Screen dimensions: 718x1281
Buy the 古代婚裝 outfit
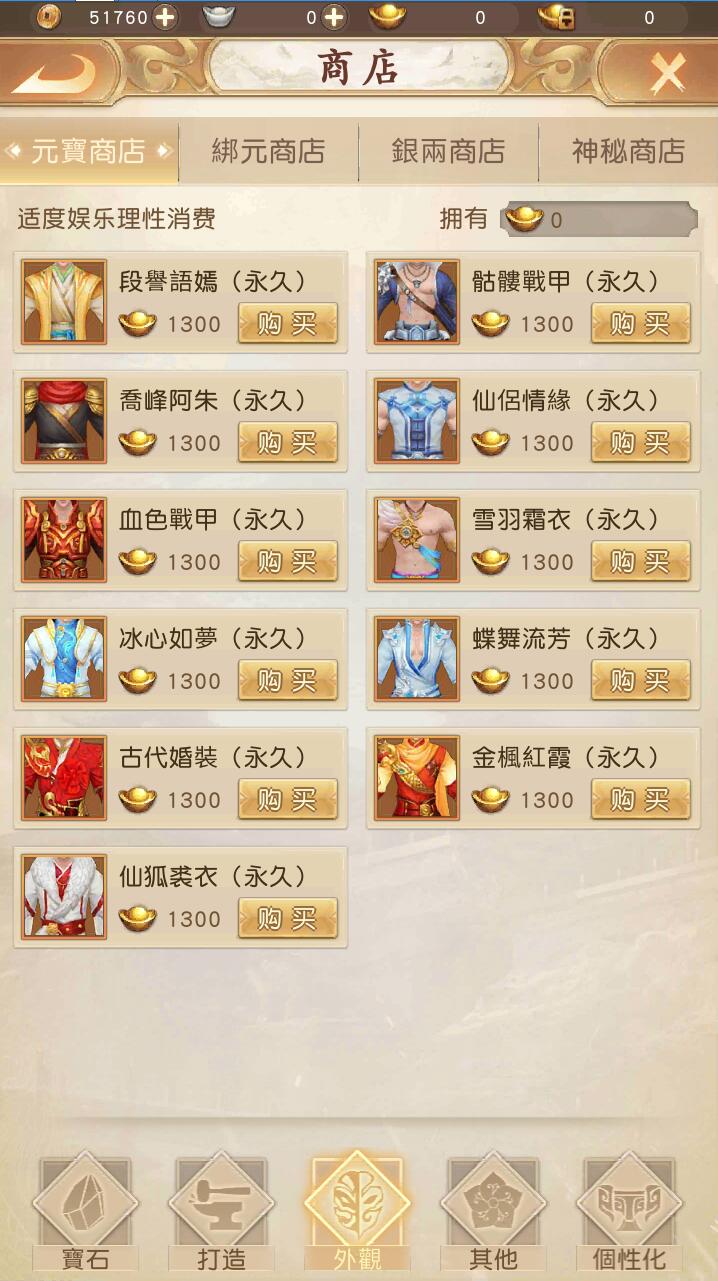click(x=287, y=800)
